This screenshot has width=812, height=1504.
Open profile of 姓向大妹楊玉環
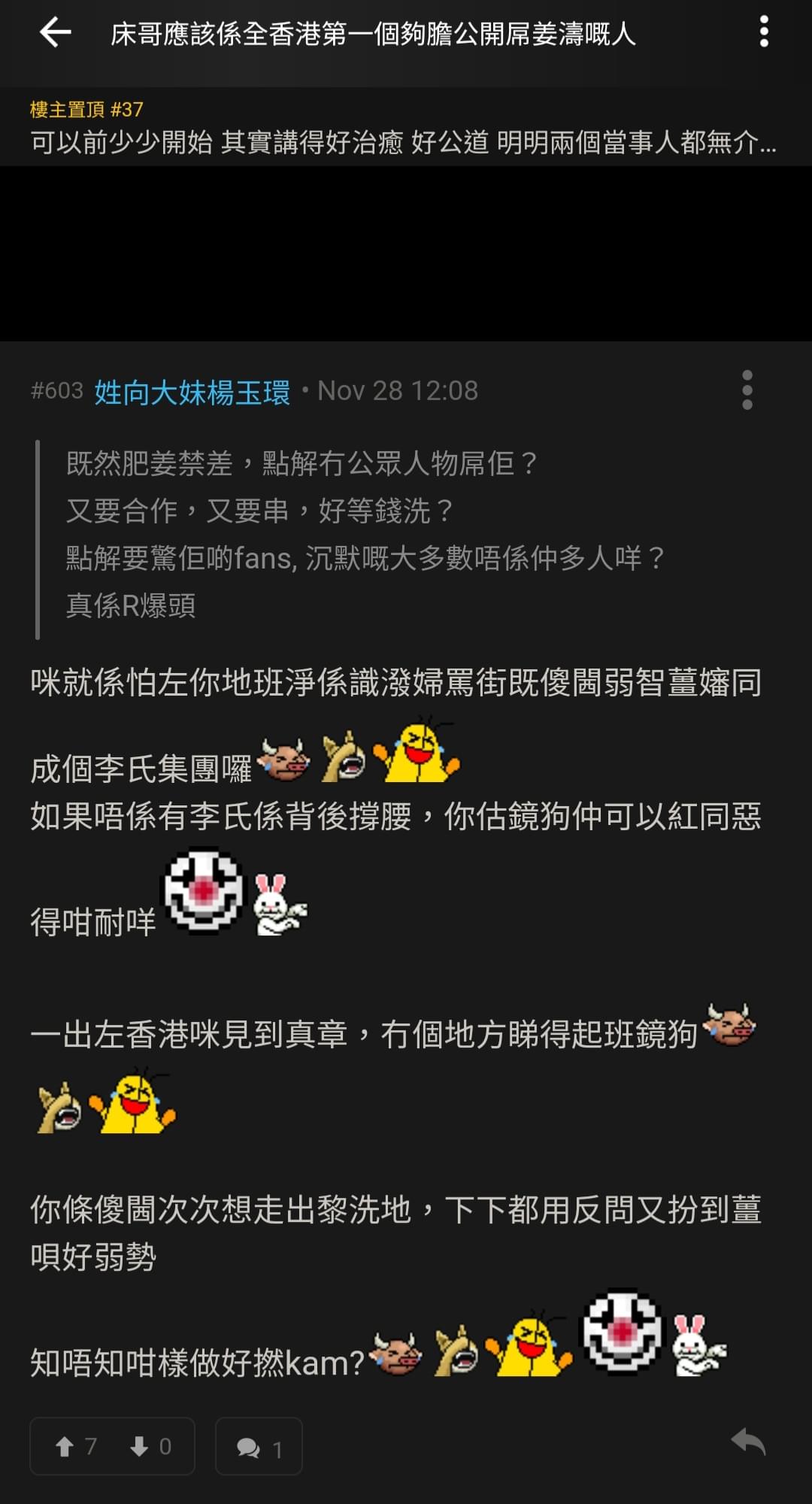pos(192,391)
